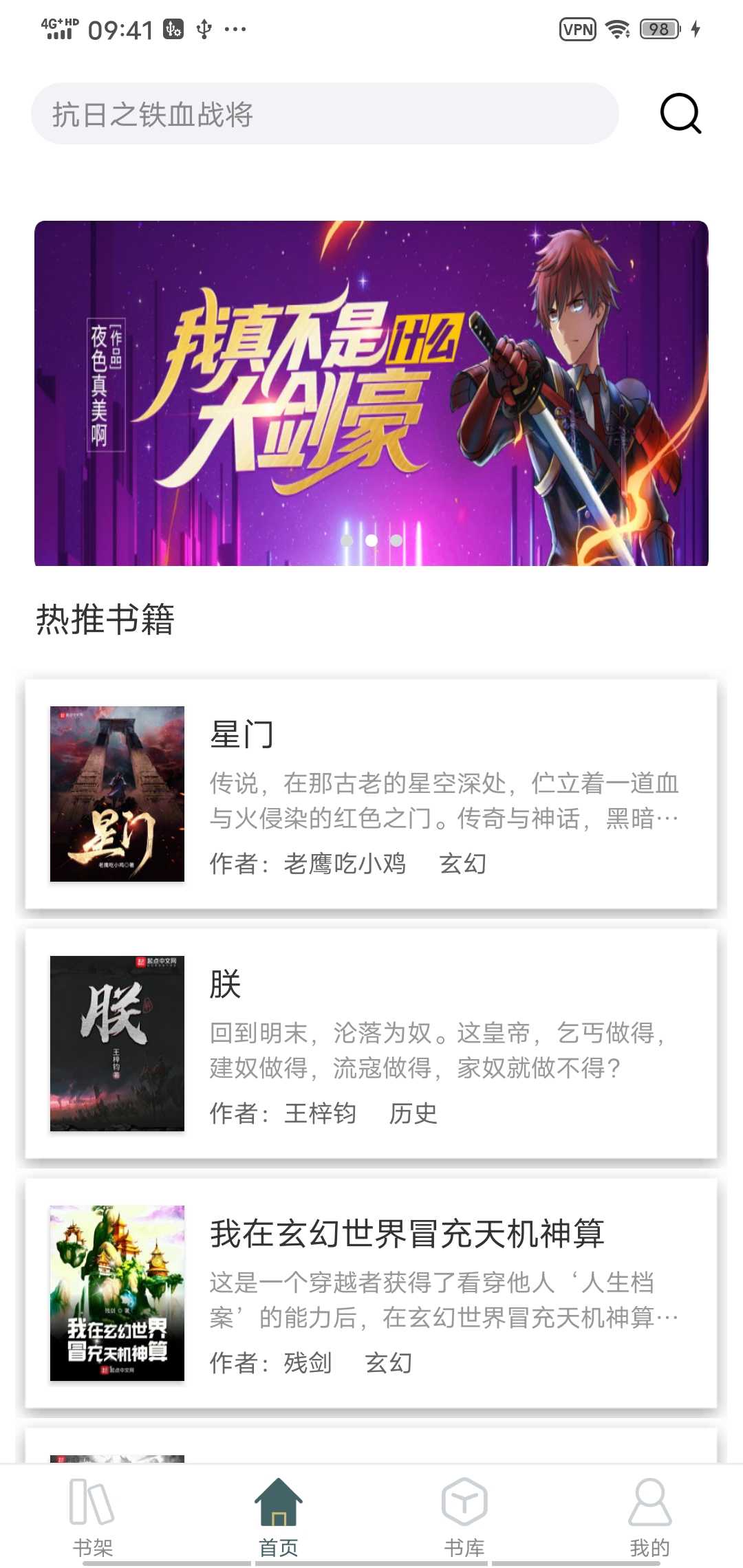
Task: Tap the 星门 book cover thumbnail
Action: (116, 791)
